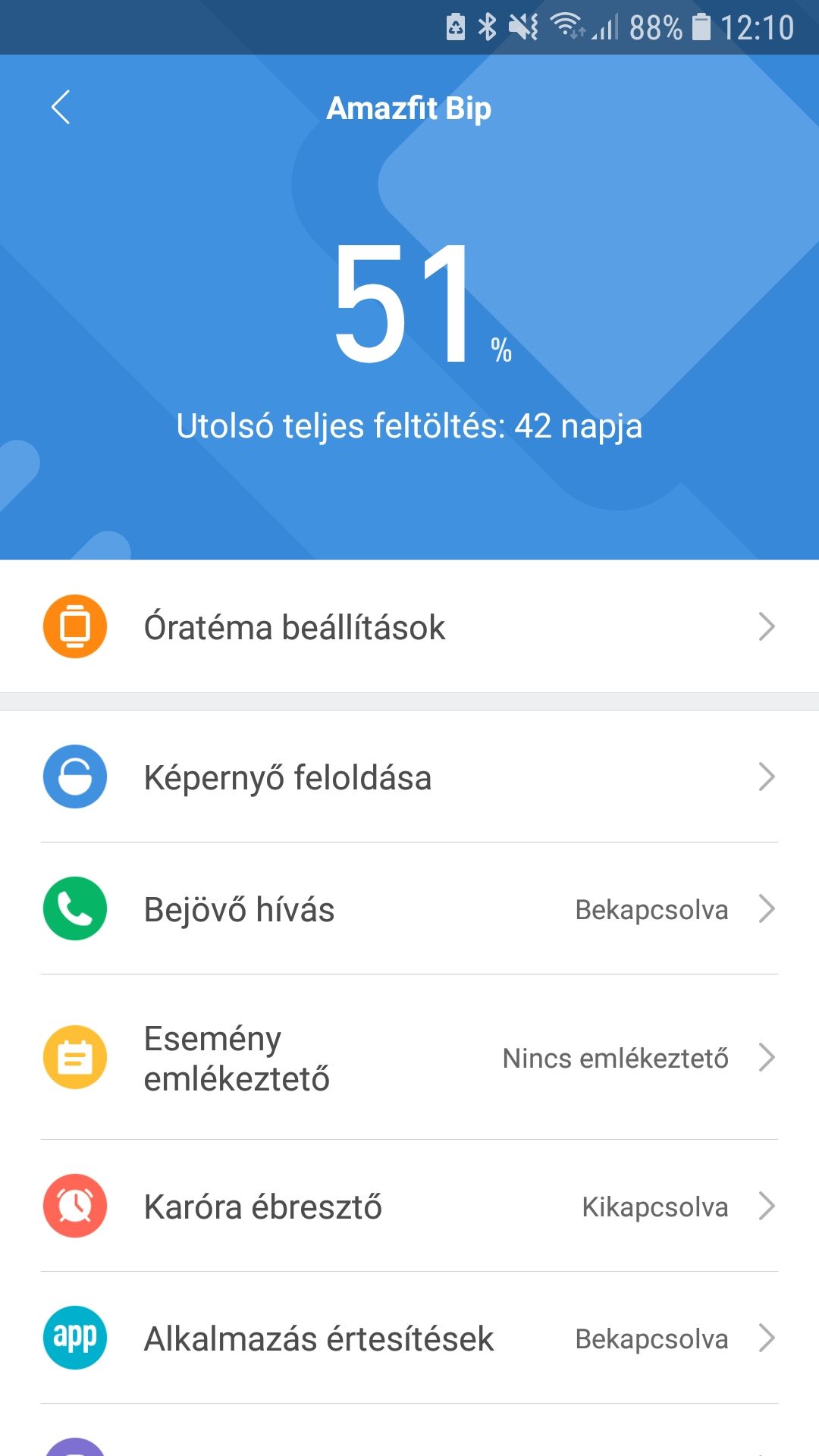Viewport: 819px width, 1456px height.
Task: Open Óratéma beállítások
Action: (409, 627)
